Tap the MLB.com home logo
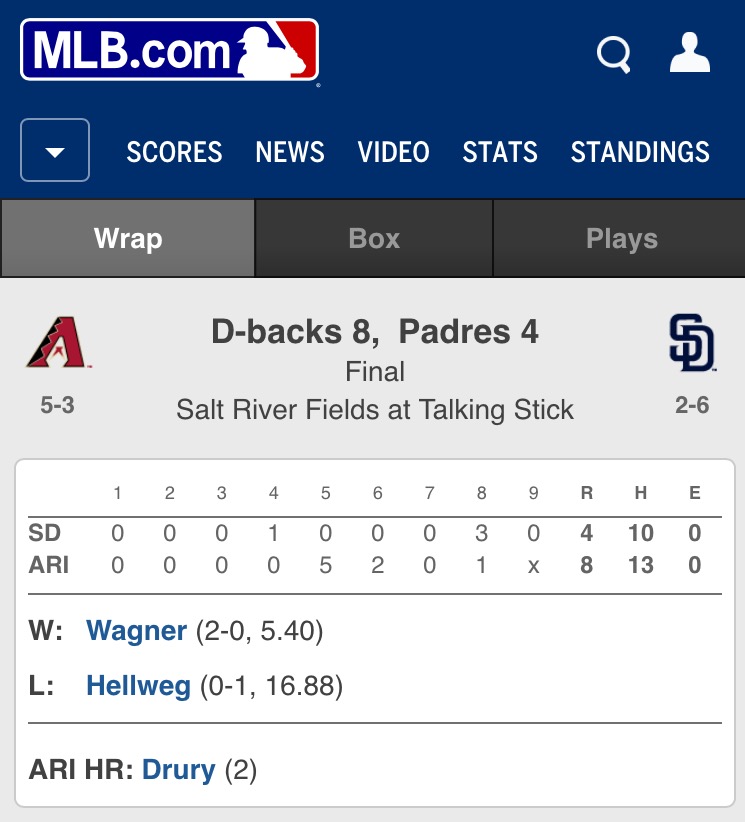 tap(169, 50)
